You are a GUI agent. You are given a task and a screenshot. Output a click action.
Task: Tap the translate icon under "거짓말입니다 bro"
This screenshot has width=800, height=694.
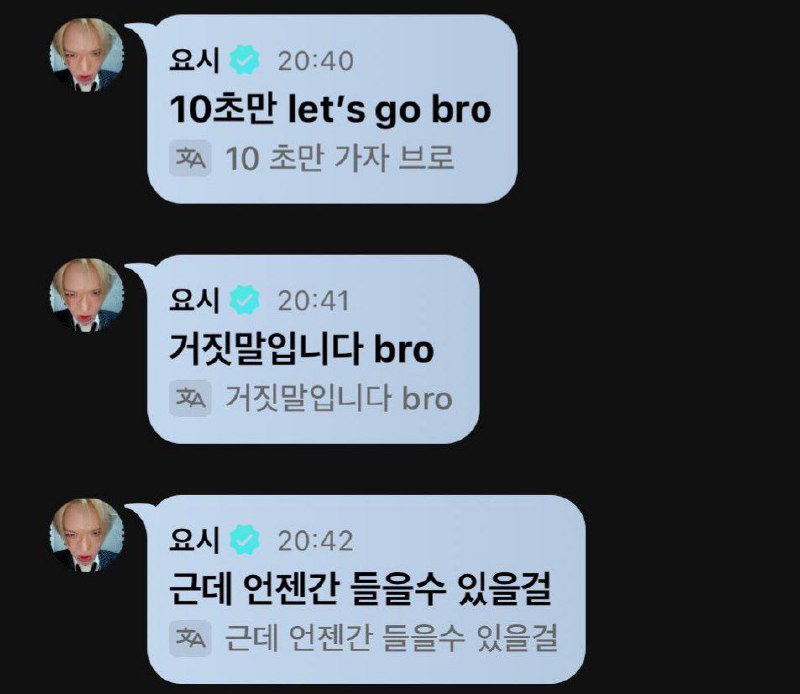(x=190, y=399)
